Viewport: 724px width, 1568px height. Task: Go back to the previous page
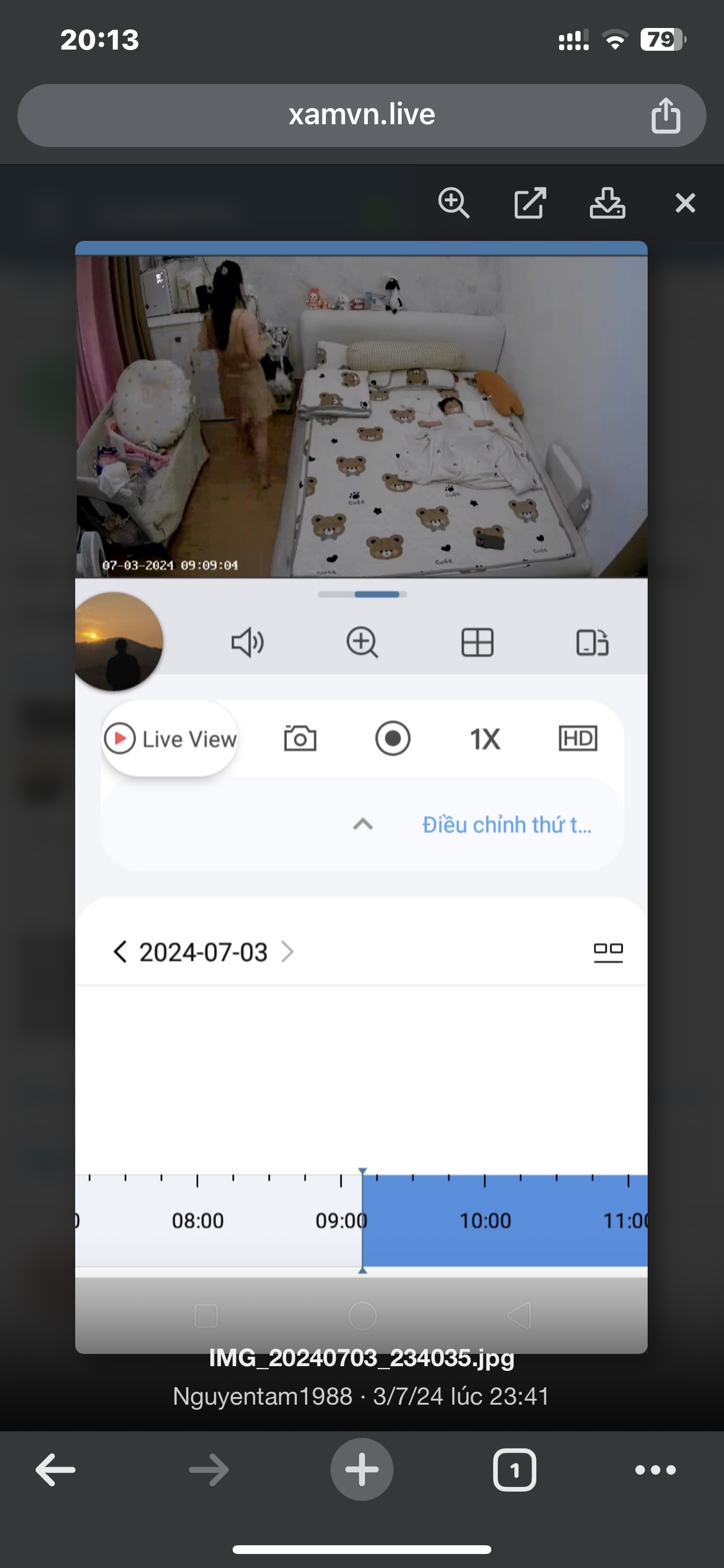pos(55,1470)
